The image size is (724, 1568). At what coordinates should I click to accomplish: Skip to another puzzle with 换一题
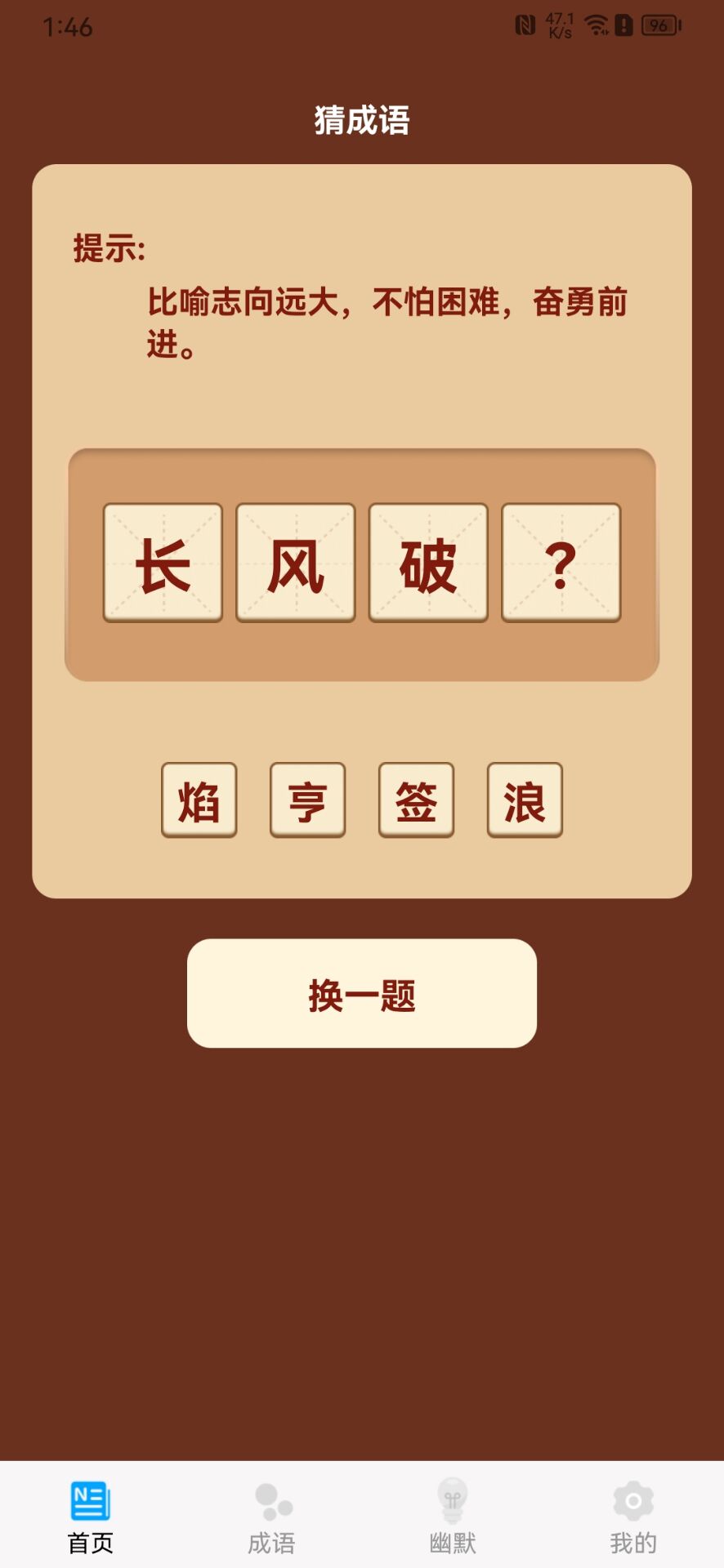click(x=362, y=993)
